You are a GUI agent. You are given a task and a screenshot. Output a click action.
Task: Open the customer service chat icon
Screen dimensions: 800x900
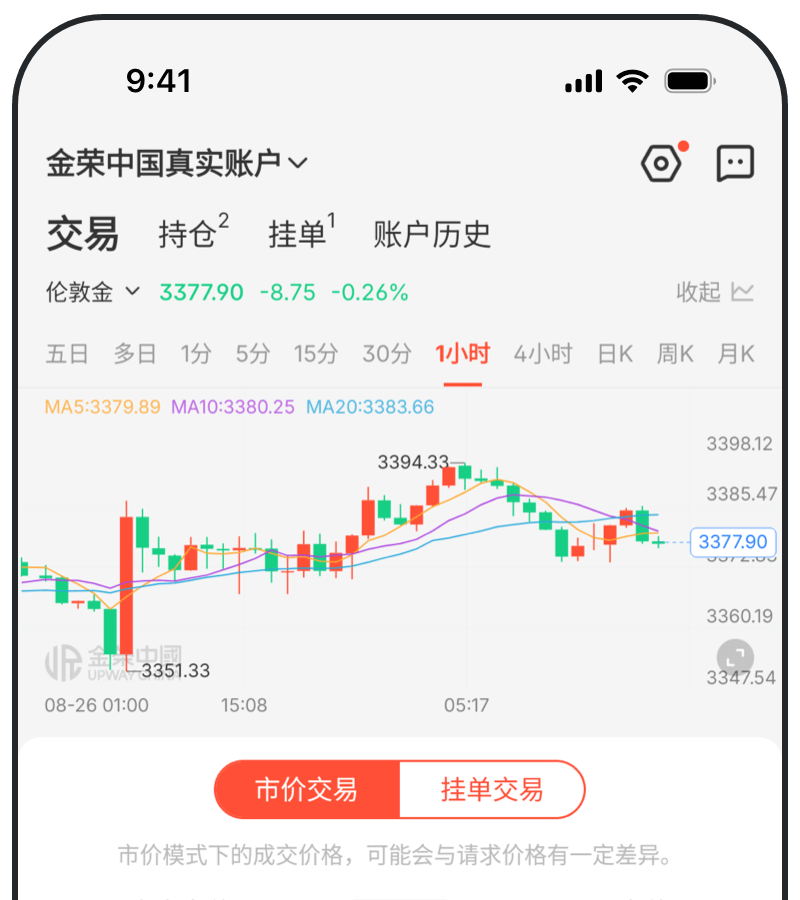pyautogui.click(x=736, y=162)
